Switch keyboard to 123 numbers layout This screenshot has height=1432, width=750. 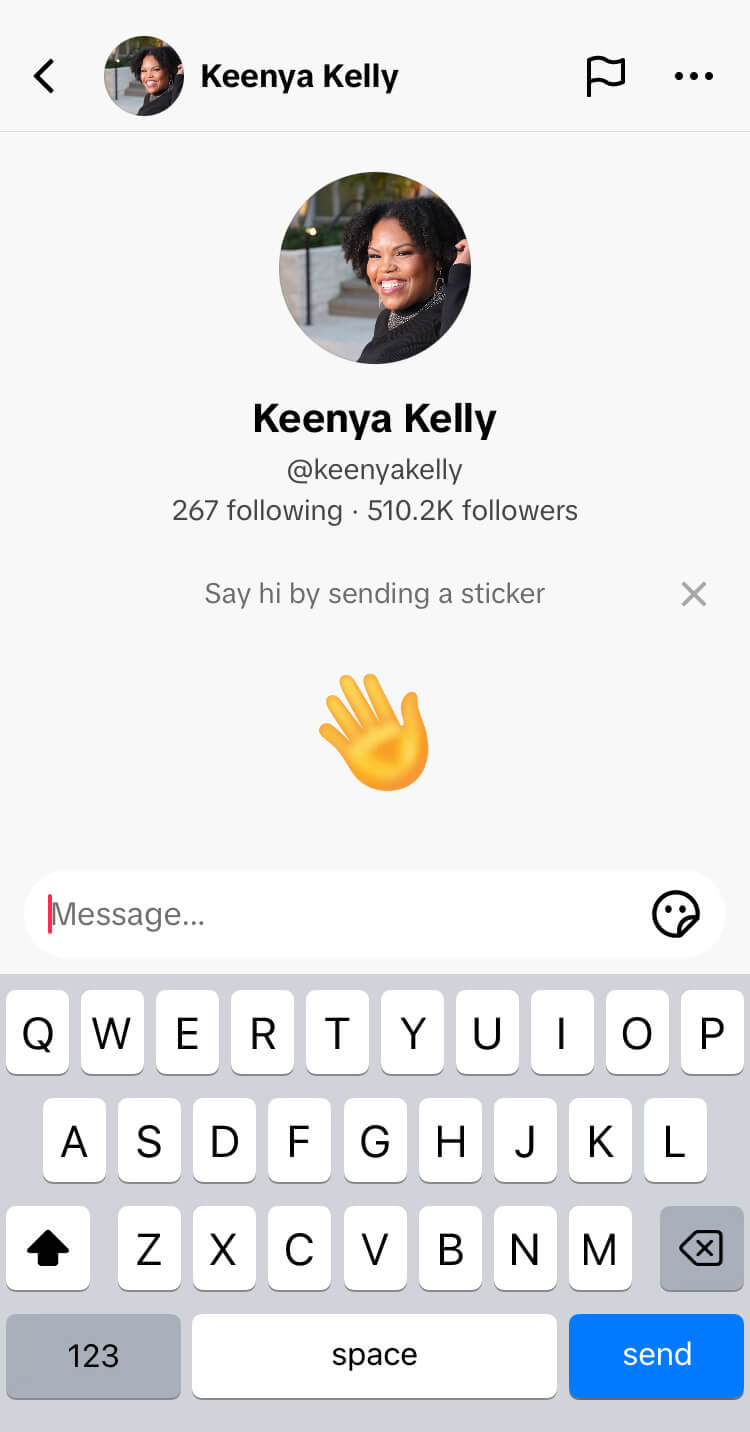(x=94, y=1355)
